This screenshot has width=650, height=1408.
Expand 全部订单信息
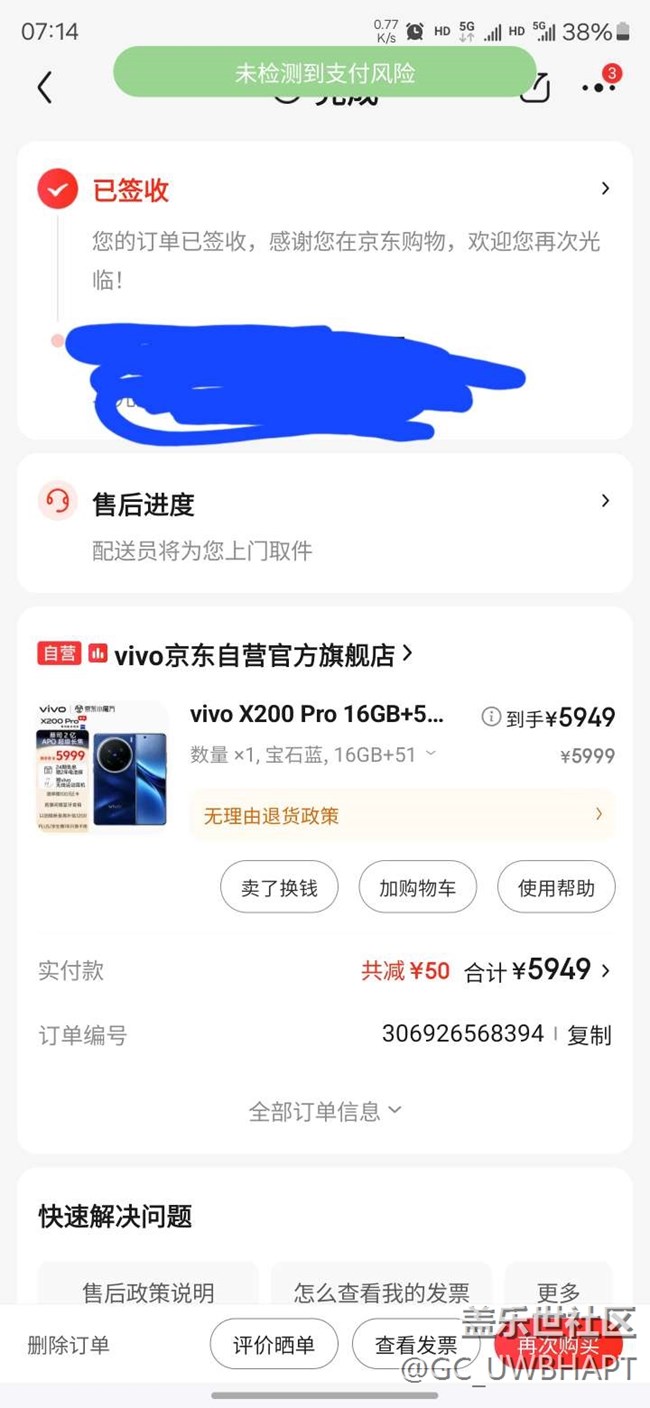click(x=324, y=1111)
